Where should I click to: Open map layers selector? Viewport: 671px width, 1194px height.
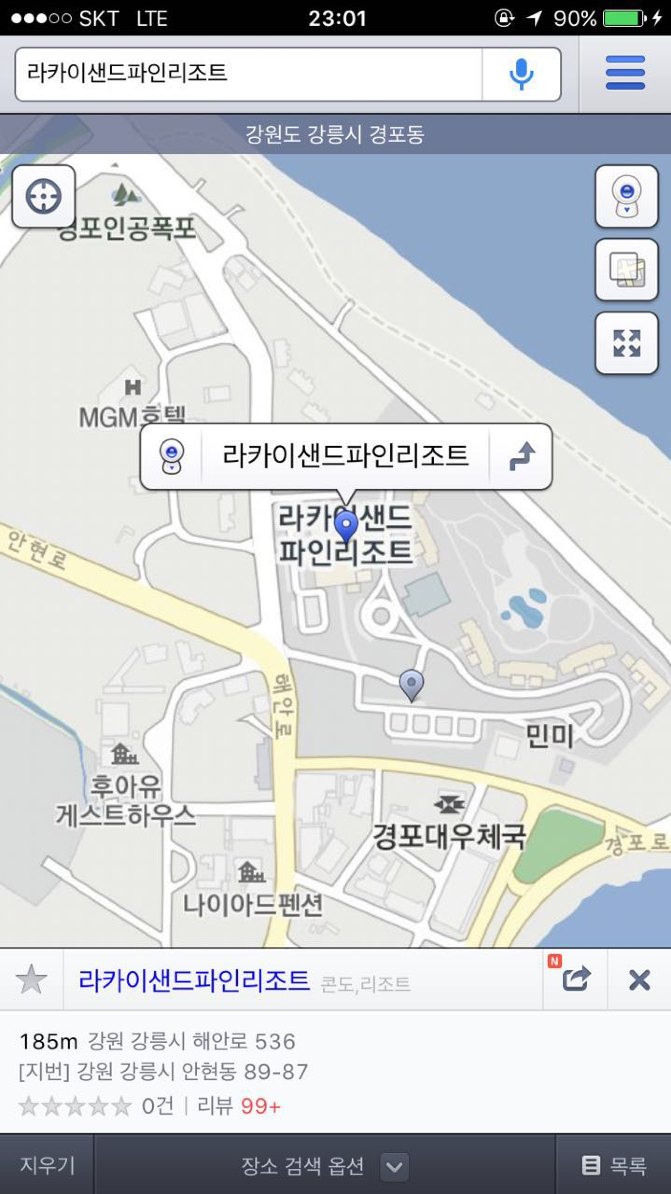(x=626, y=269)
